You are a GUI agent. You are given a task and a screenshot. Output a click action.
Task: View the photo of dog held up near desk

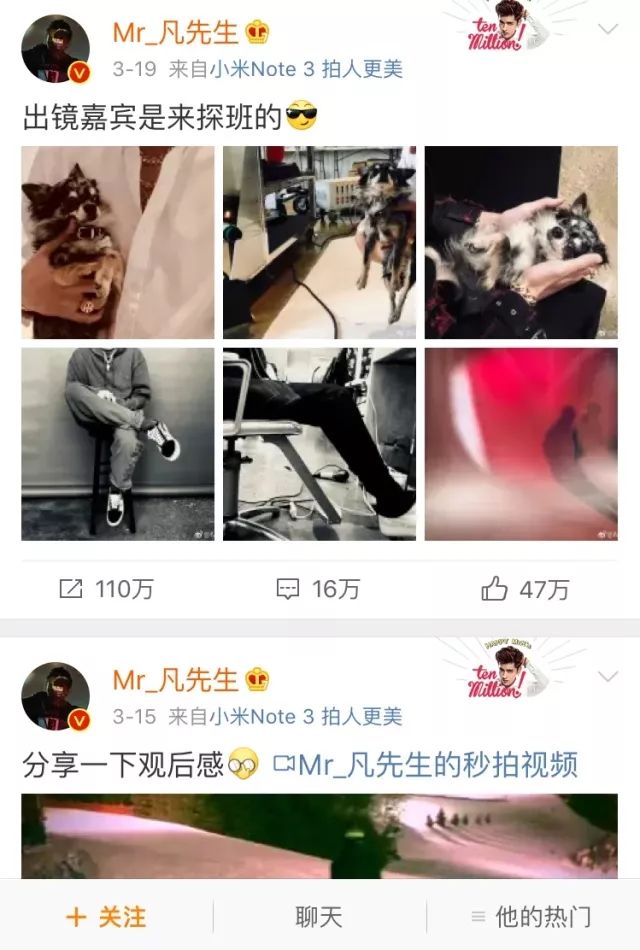[x=319, y=242]
